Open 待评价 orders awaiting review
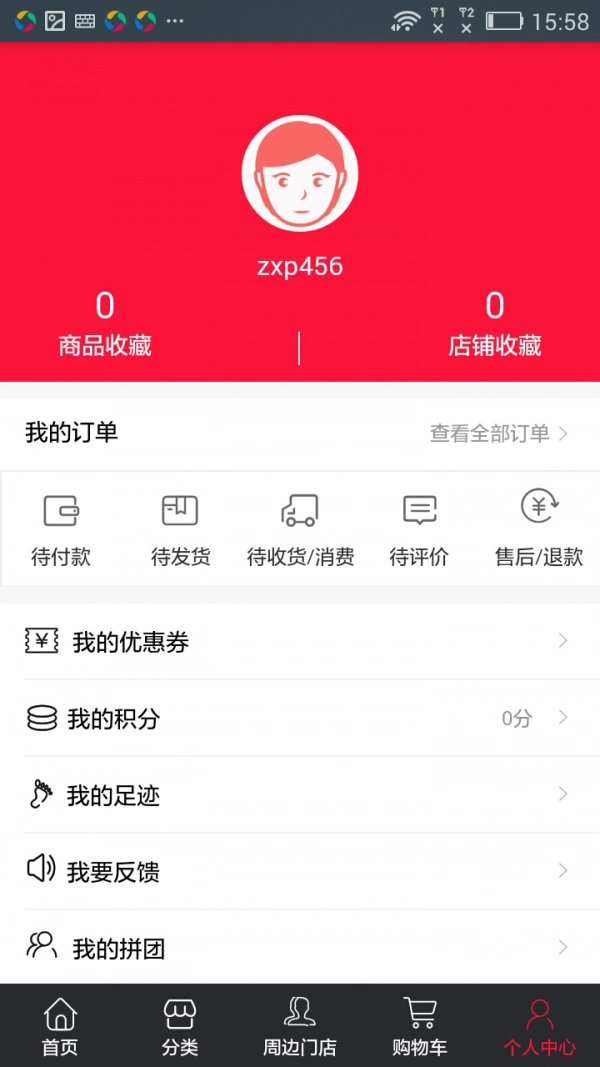The width and height of the screenshot is (600, 1067). tap(419, 529)
